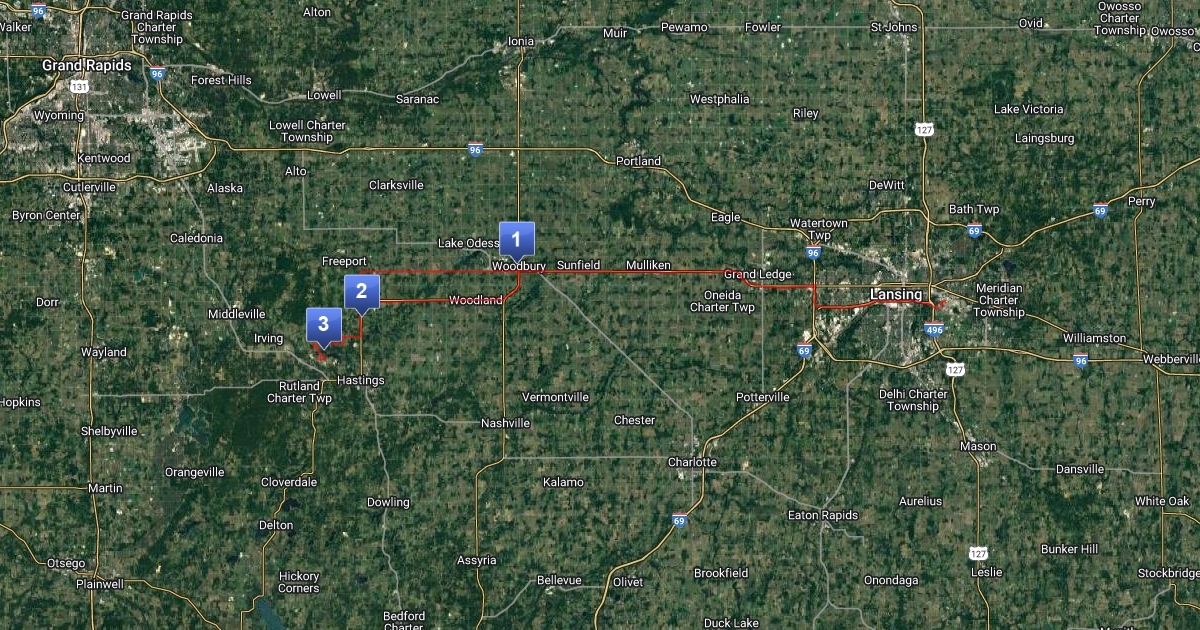Open waypoint marker 2 near Freeport
The image size is (1200, 630).
(x=361, y=292)
